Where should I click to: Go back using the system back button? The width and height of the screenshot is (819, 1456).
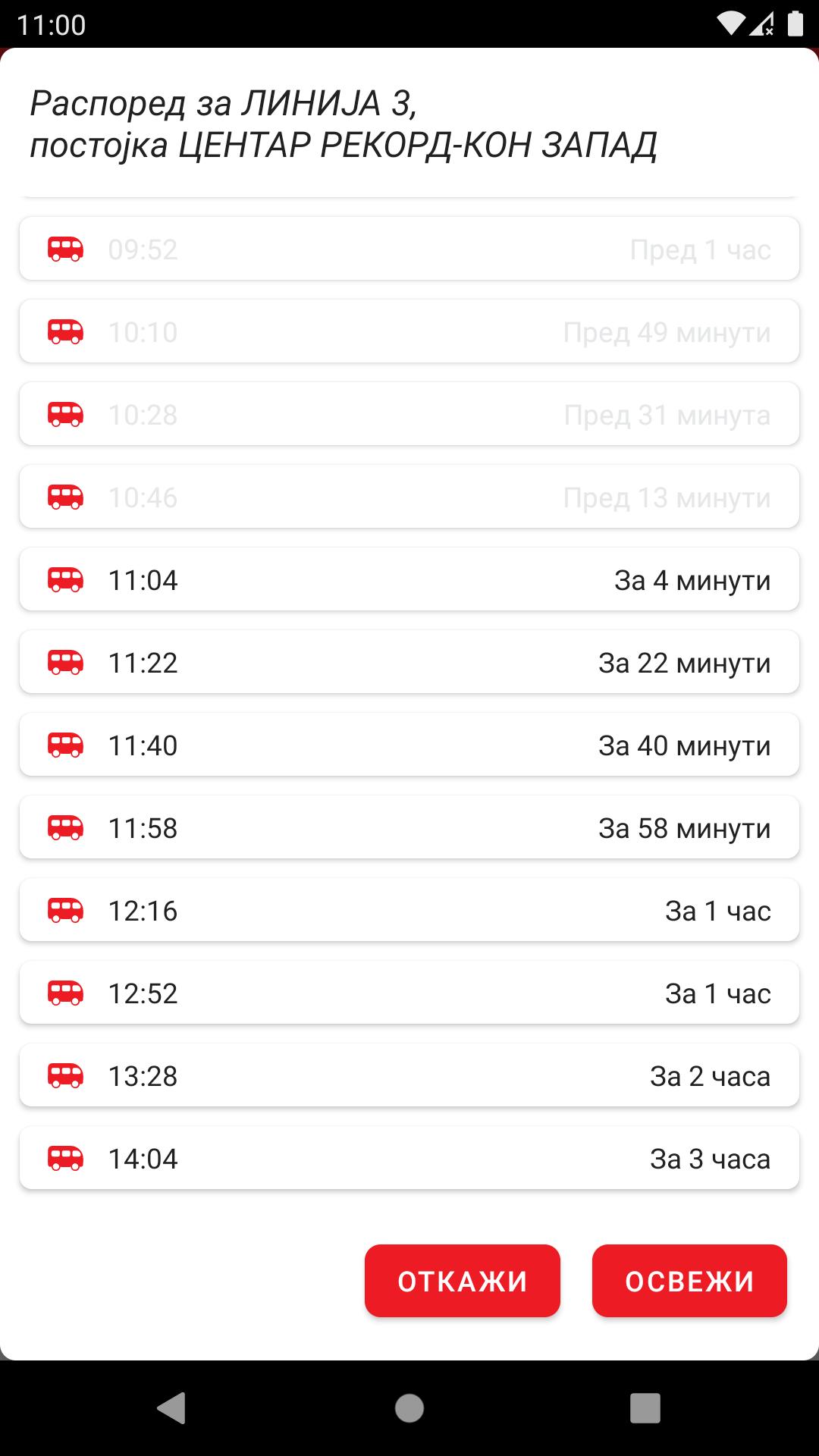click(x=172, y=1408)
